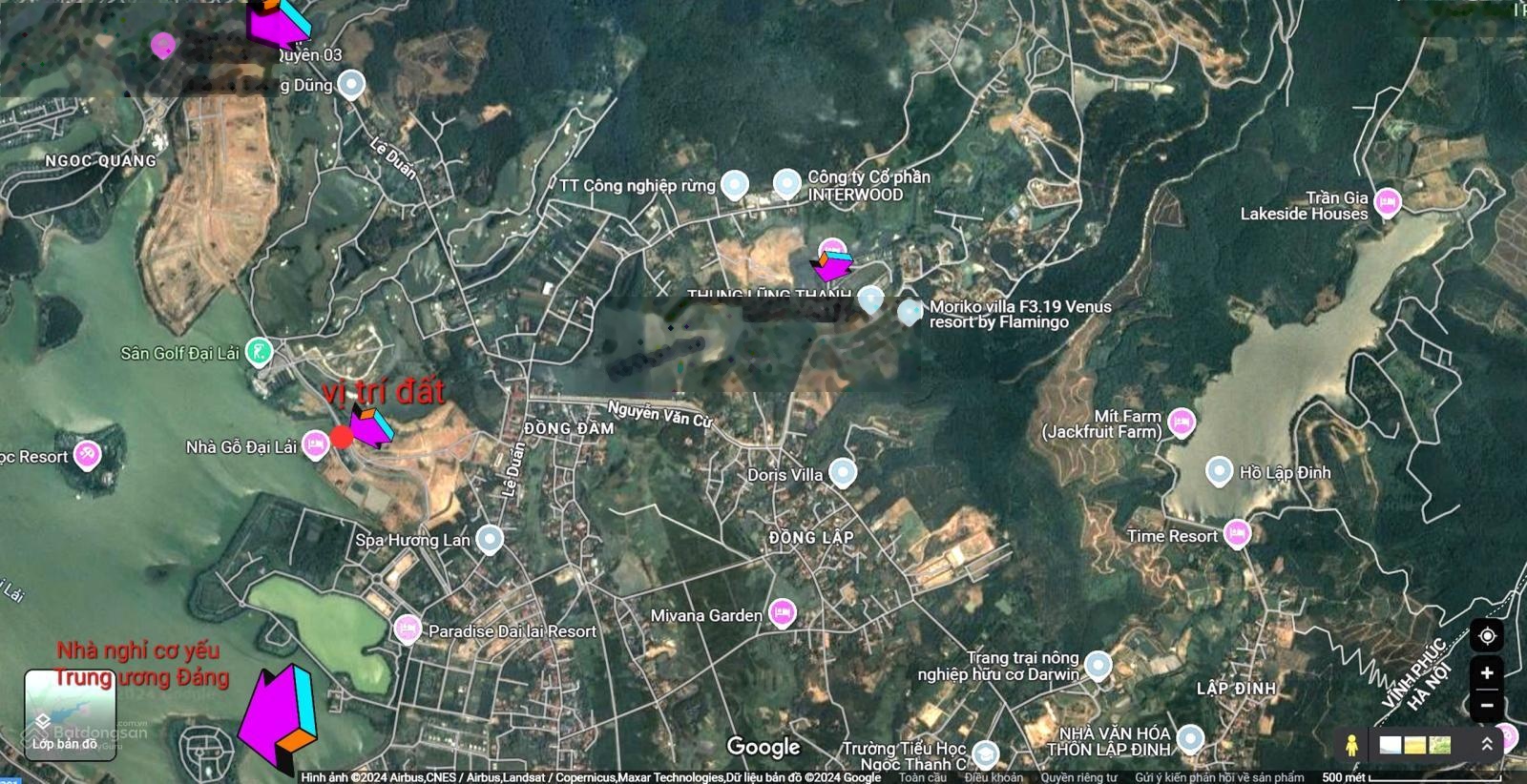Expand the imagery options panel
The width and height of the screenshot is (1527, 784).
1486,744
